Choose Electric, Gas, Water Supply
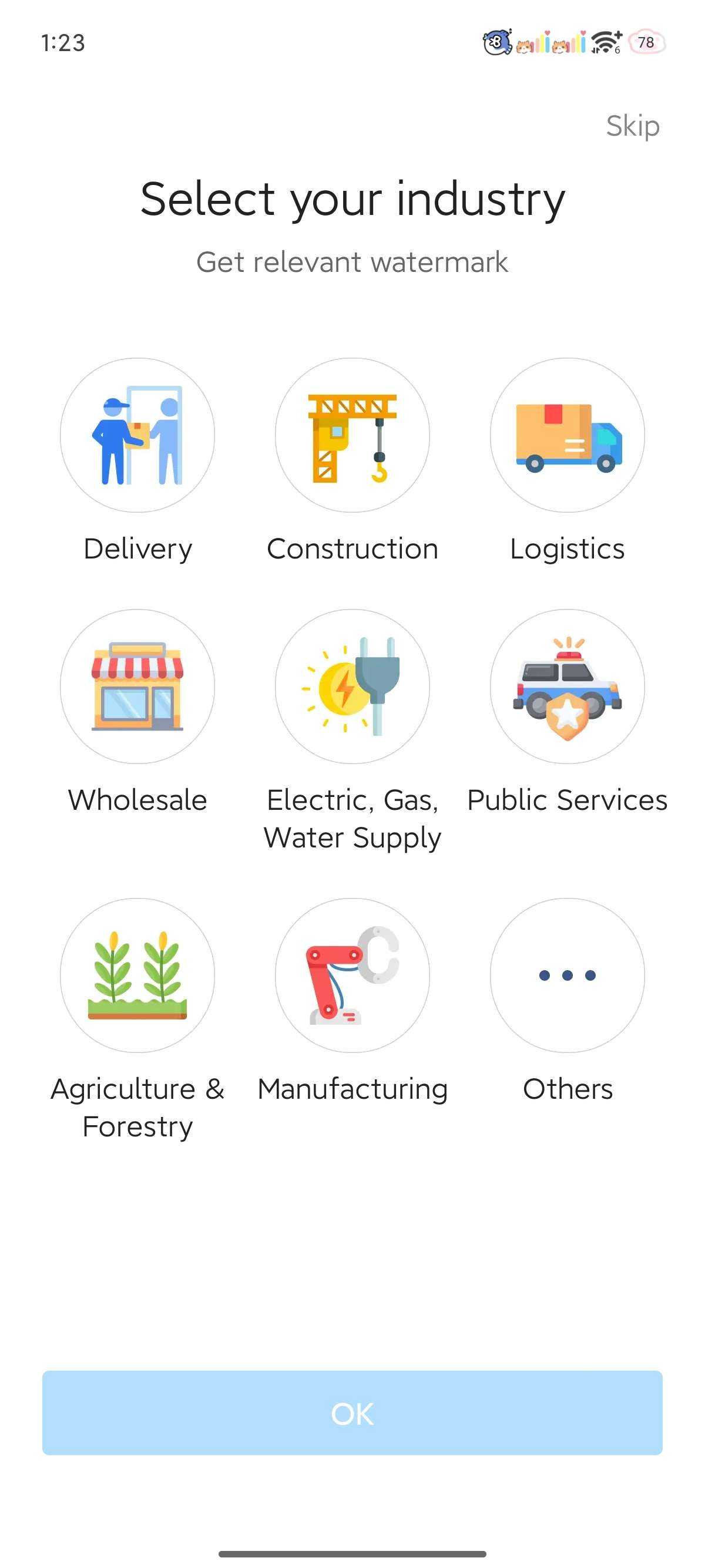The width and height of the screenshot is (705, 1568). coord(352,686)
